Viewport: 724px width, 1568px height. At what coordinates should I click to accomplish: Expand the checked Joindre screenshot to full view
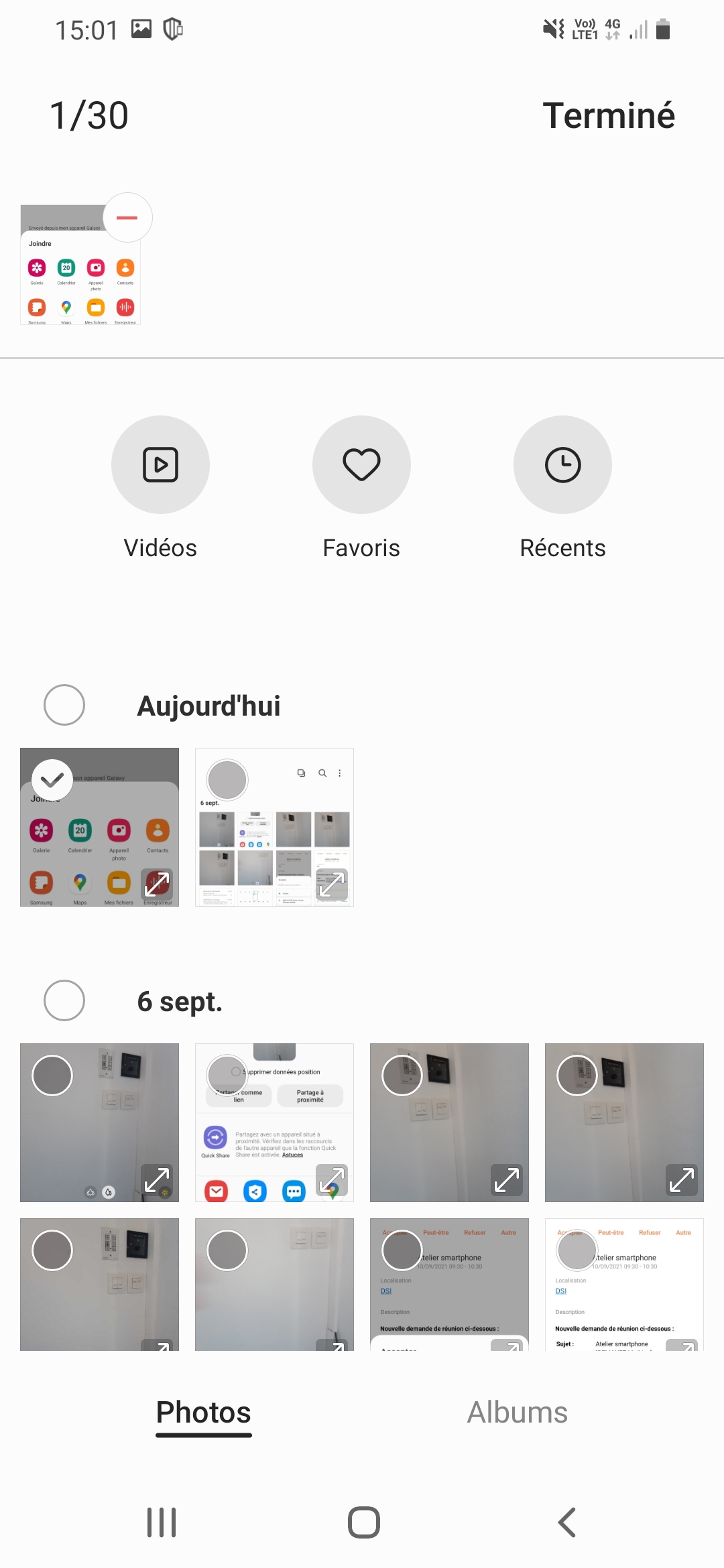[x=157, y=885]
